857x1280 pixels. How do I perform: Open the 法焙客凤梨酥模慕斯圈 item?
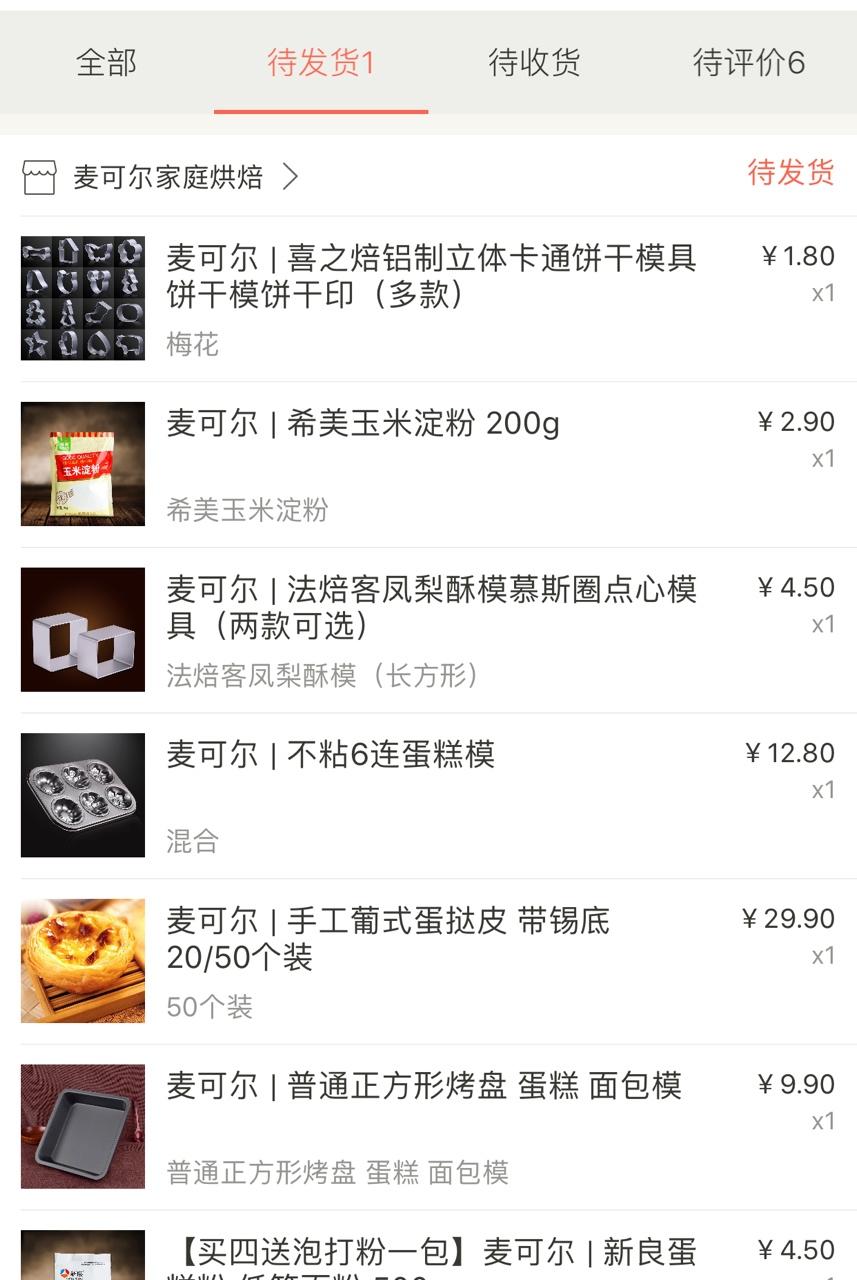[430, 607]
